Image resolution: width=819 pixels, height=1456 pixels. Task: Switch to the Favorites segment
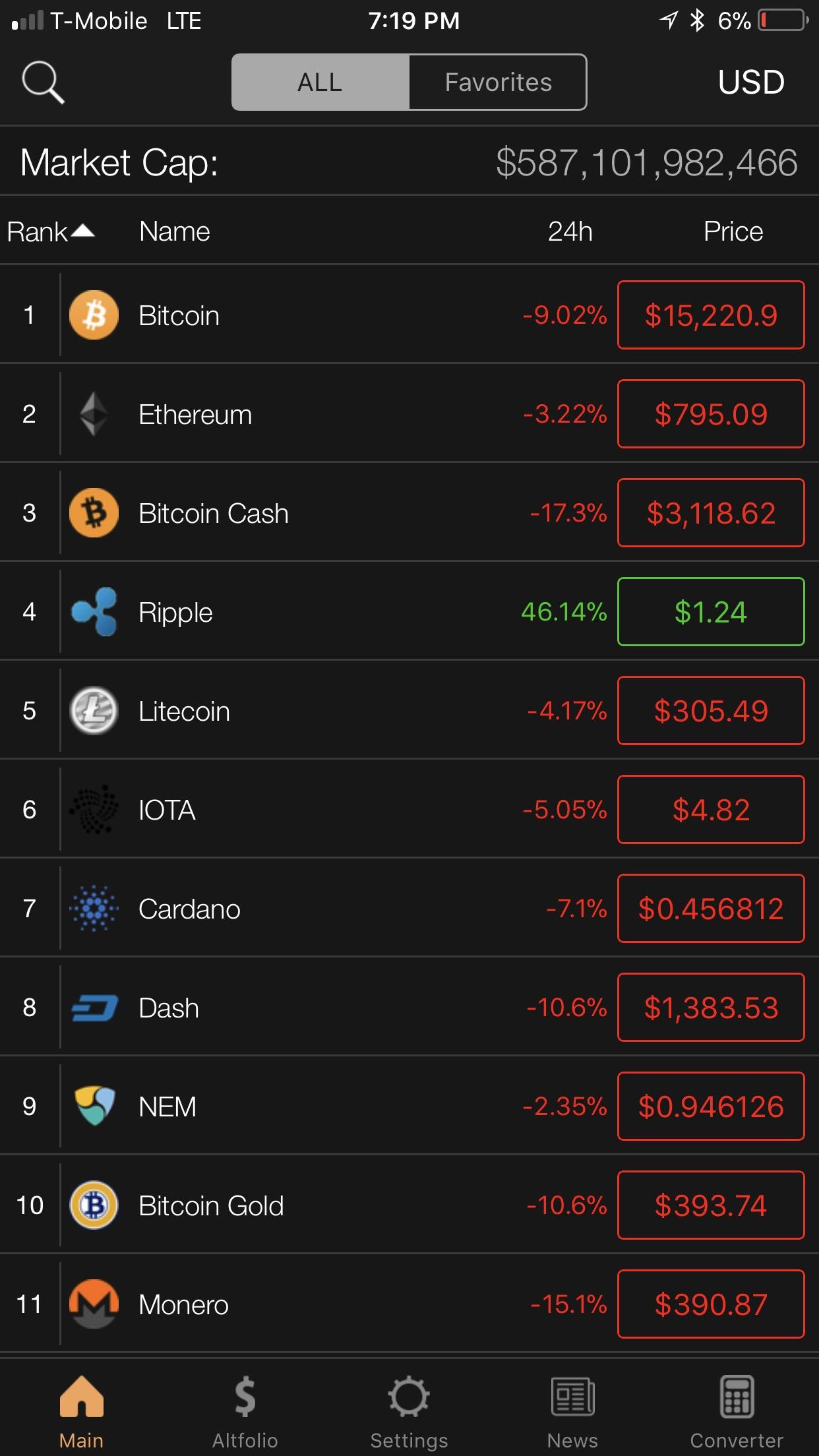[498, 82]
